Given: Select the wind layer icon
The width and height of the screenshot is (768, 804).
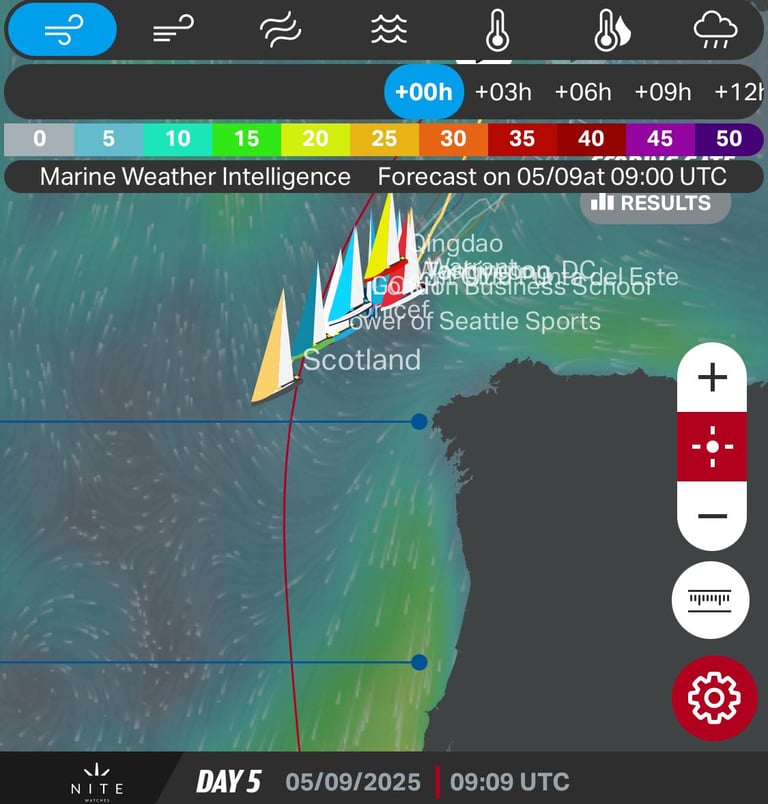Looking at the screenshot, I should [62, 30].
